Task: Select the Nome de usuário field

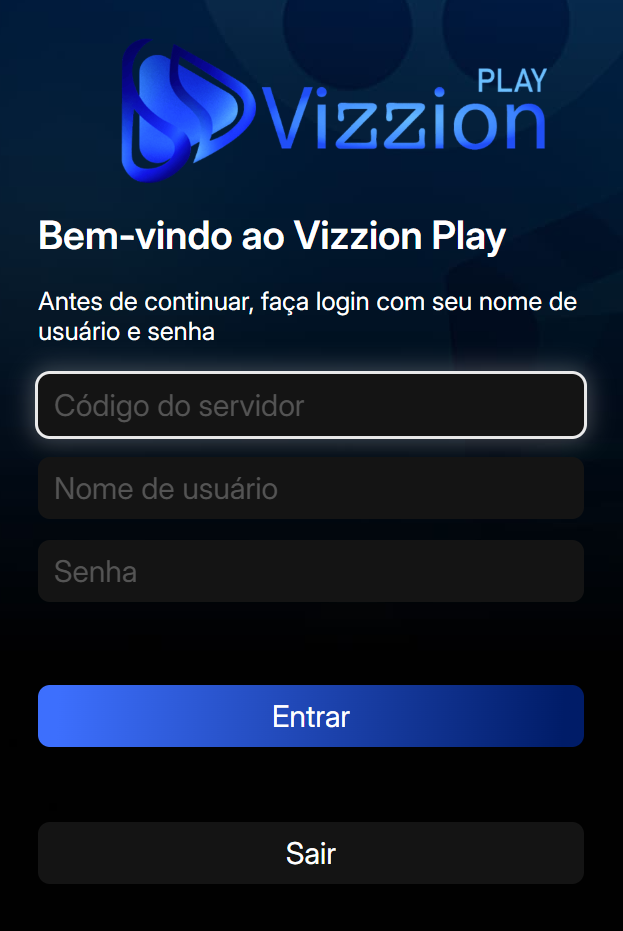Action: click(310, 488)
